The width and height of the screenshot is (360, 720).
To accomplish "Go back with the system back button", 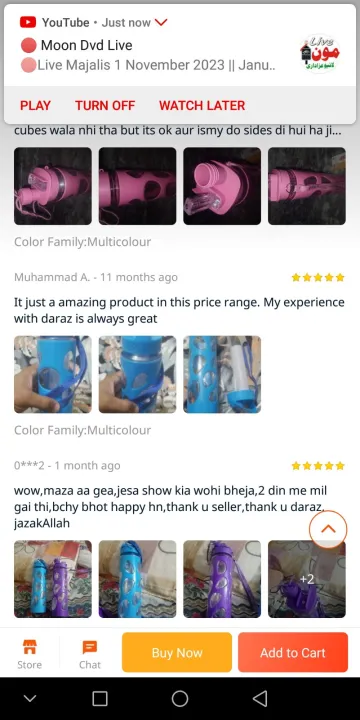I will [260, 699].
